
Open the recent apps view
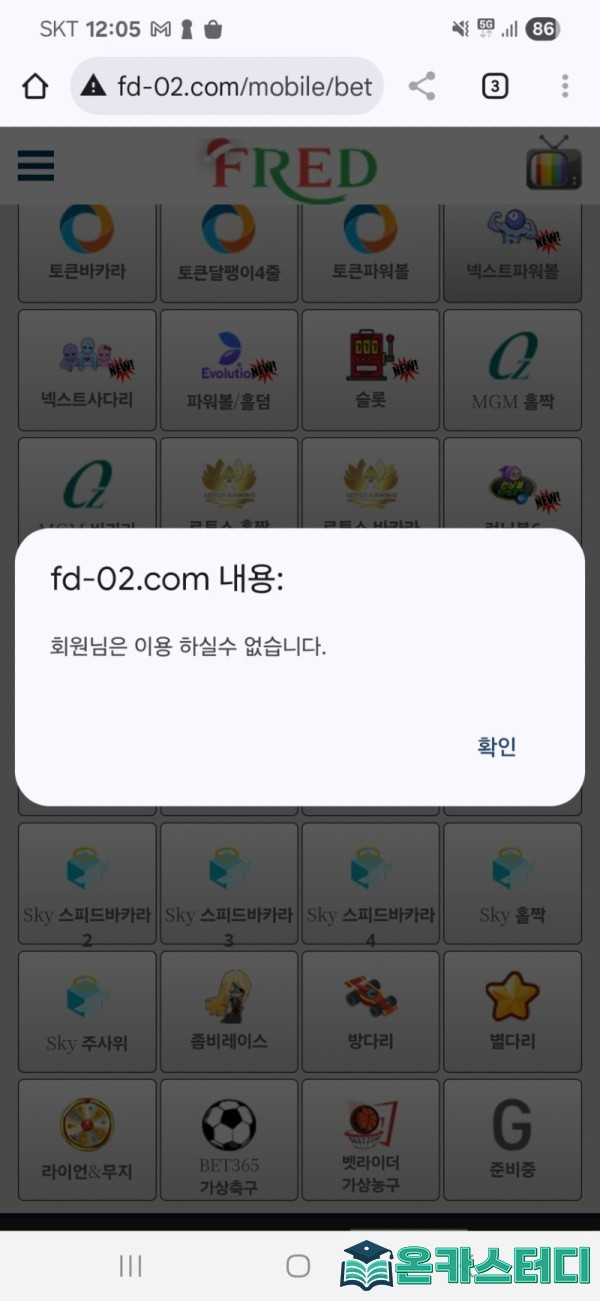pyautogui.click(x=130, y=1266)
